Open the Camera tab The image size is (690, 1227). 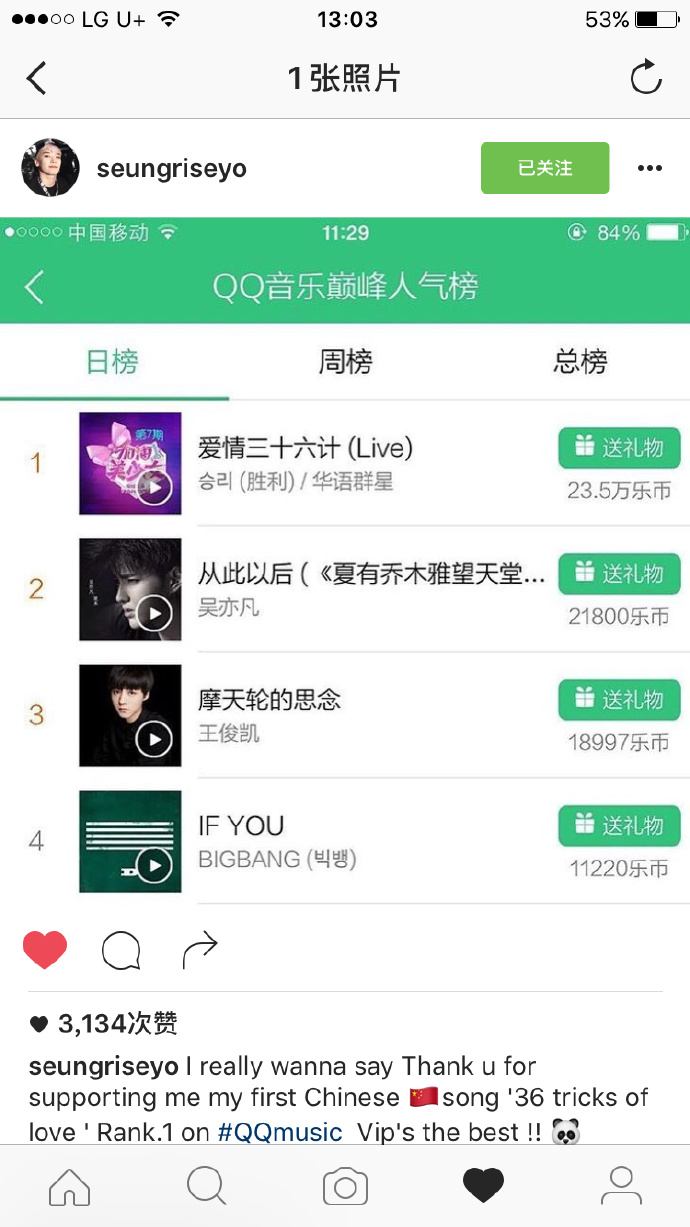[x=345, y=1187]
